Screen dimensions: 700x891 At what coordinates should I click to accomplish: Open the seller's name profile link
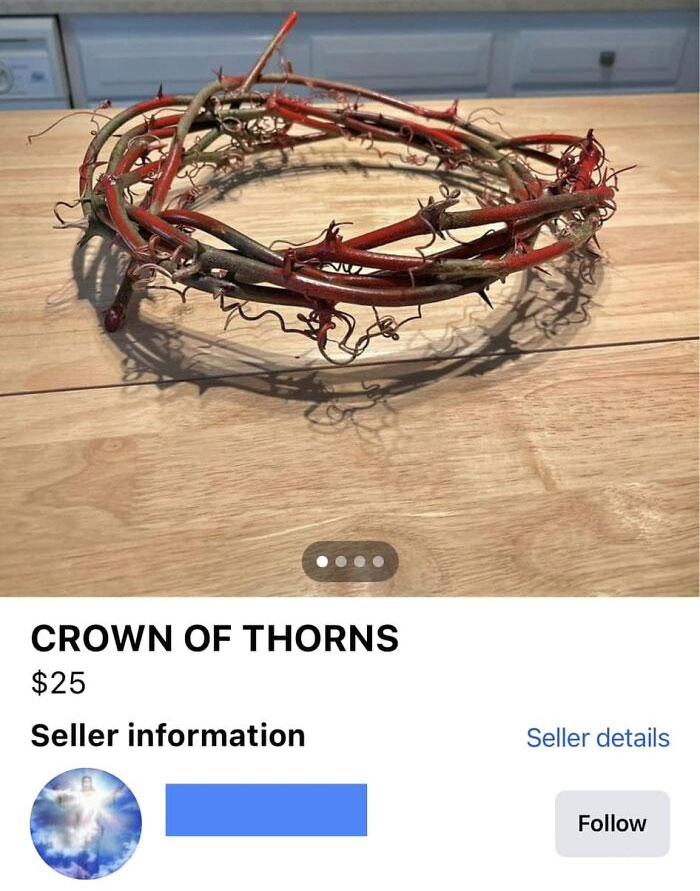[x=266, y=810]
